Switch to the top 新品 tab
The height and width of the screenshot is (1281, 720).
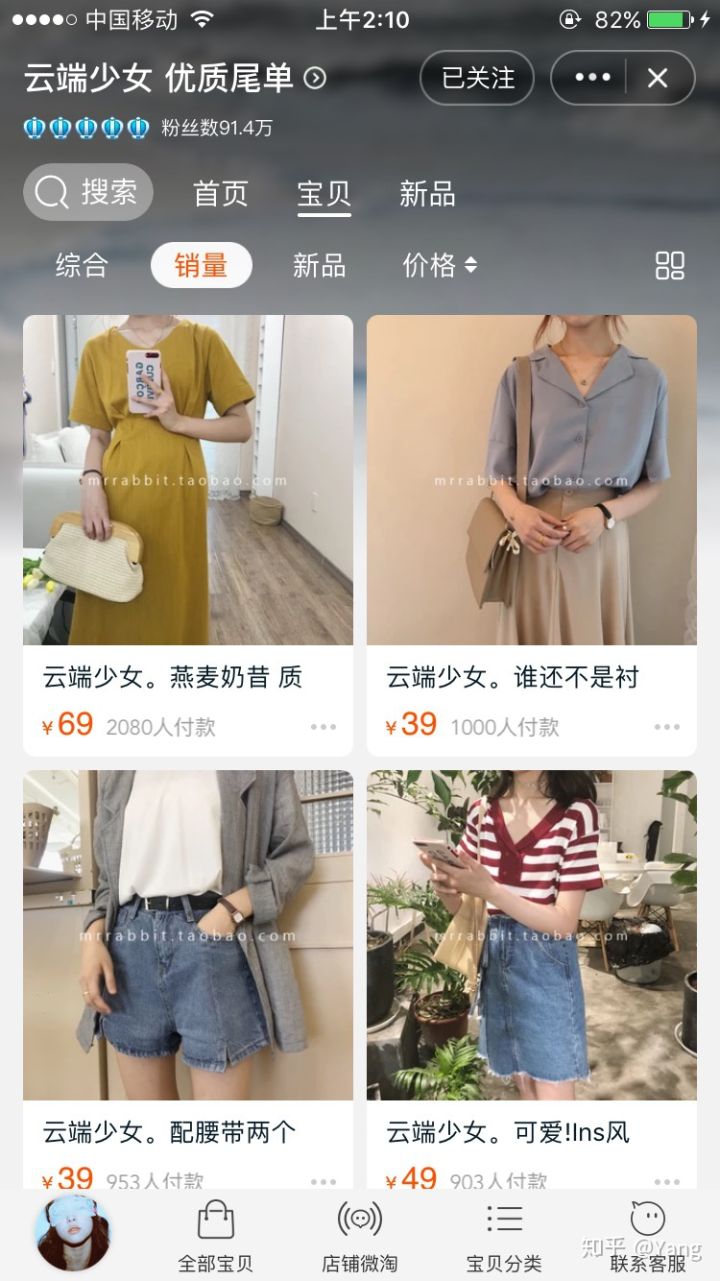[427, 193]
